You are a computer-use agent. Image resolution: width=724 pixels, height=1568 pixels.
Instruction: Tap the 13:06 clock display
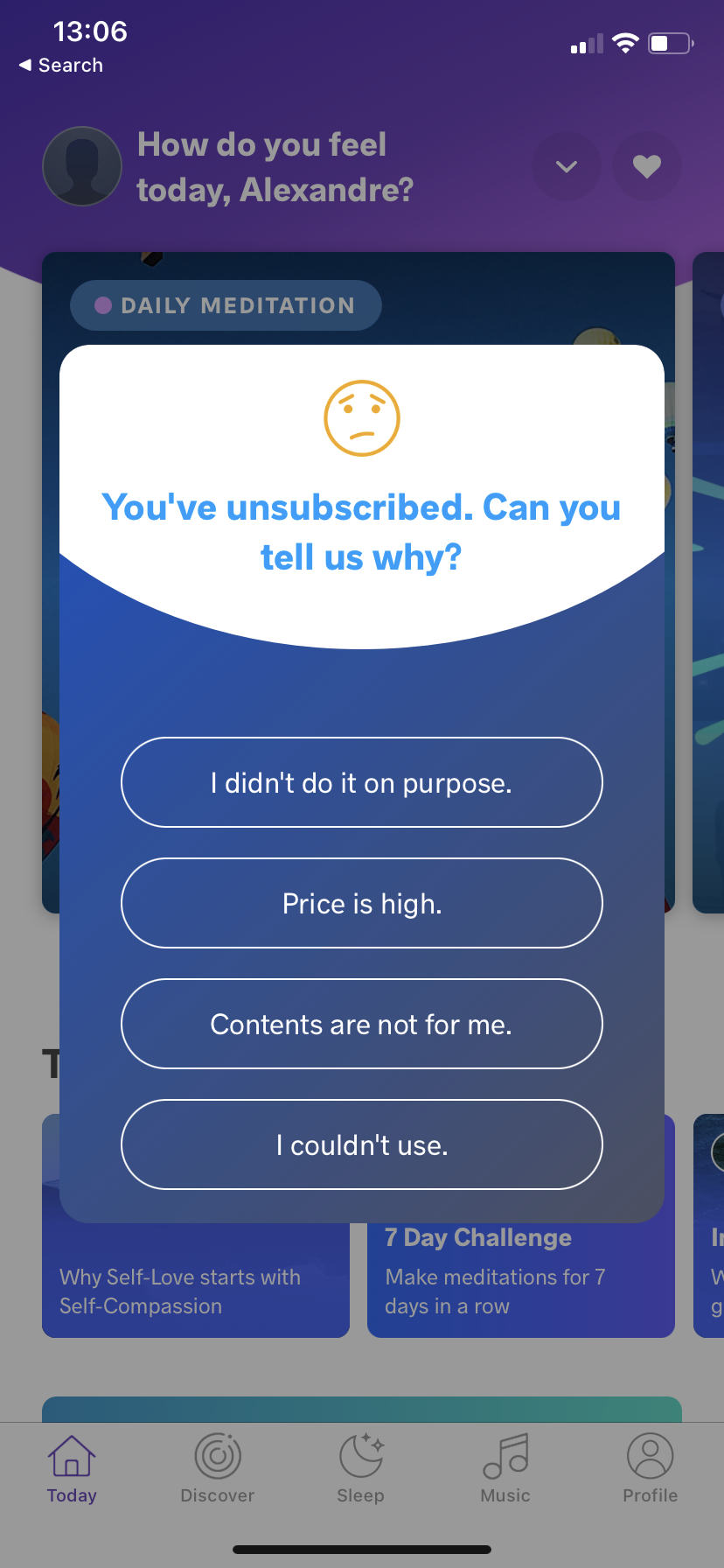90,31
